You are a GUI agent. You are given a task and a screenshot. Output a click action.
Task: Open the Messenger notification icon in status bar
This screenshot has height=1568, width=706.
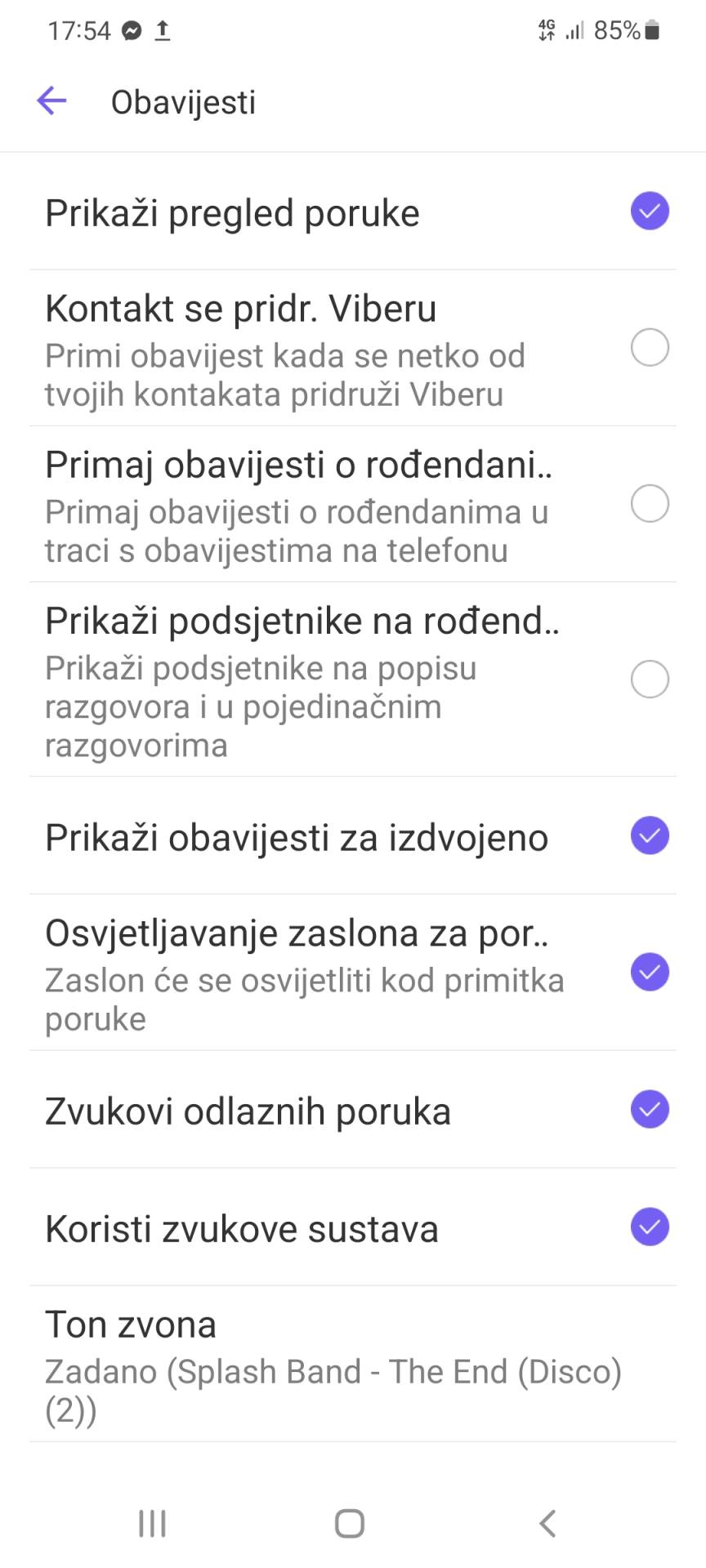point(131,31)
